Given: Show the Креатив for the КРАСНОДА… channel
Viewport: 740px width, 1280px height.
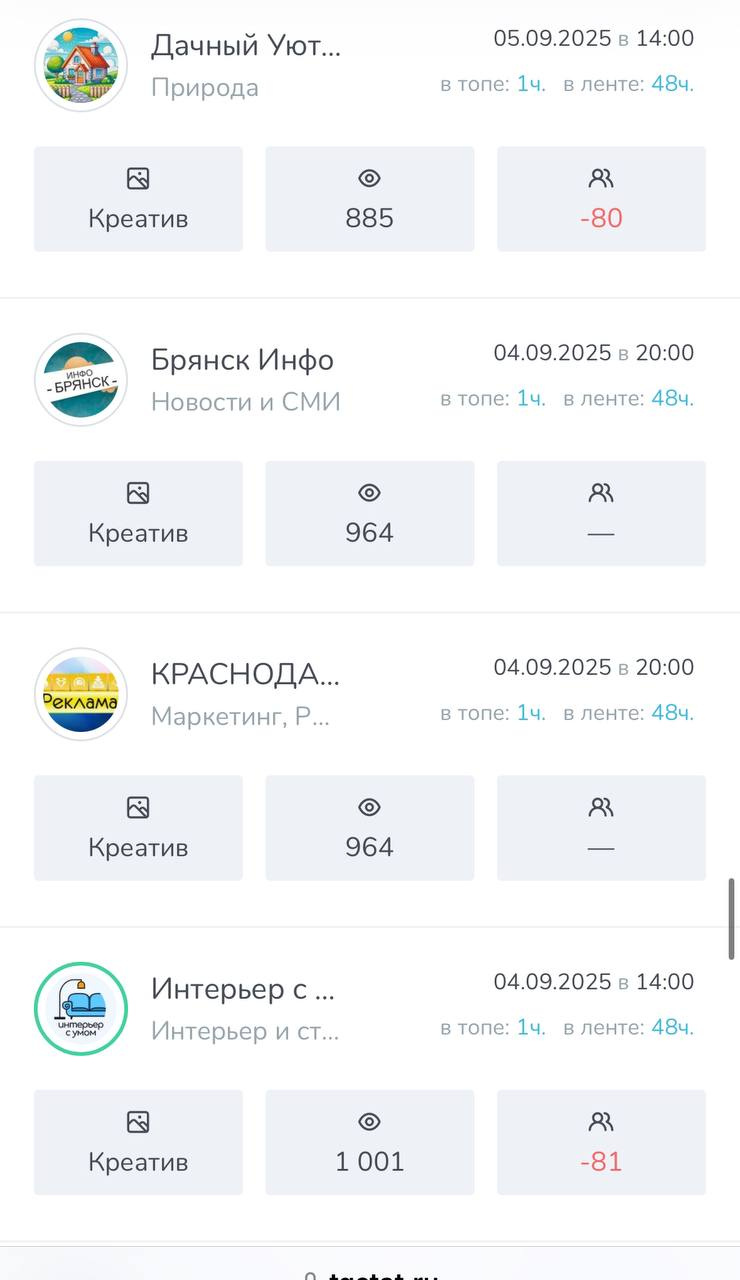Looking at the screenshot, I should (x=138, y=827).
